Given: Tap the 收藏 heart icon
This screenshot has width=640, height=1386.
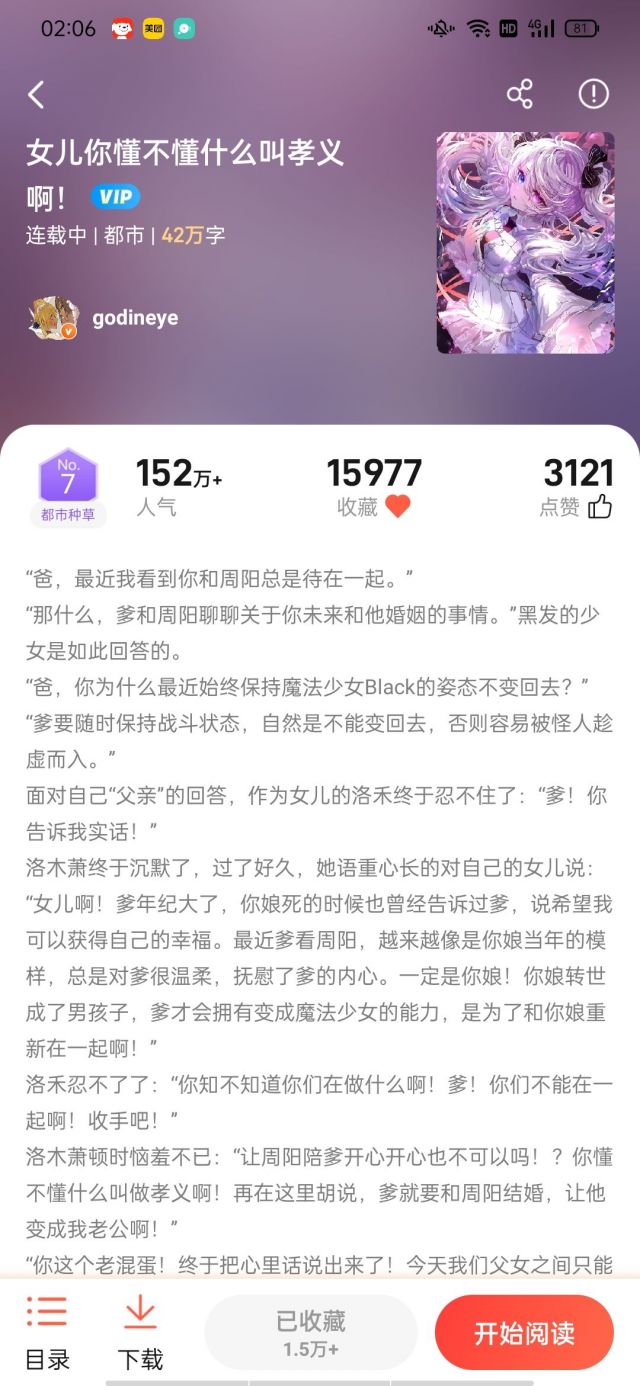Looking at the screenshot, I should pyautogui.click(x=398, y=507).
